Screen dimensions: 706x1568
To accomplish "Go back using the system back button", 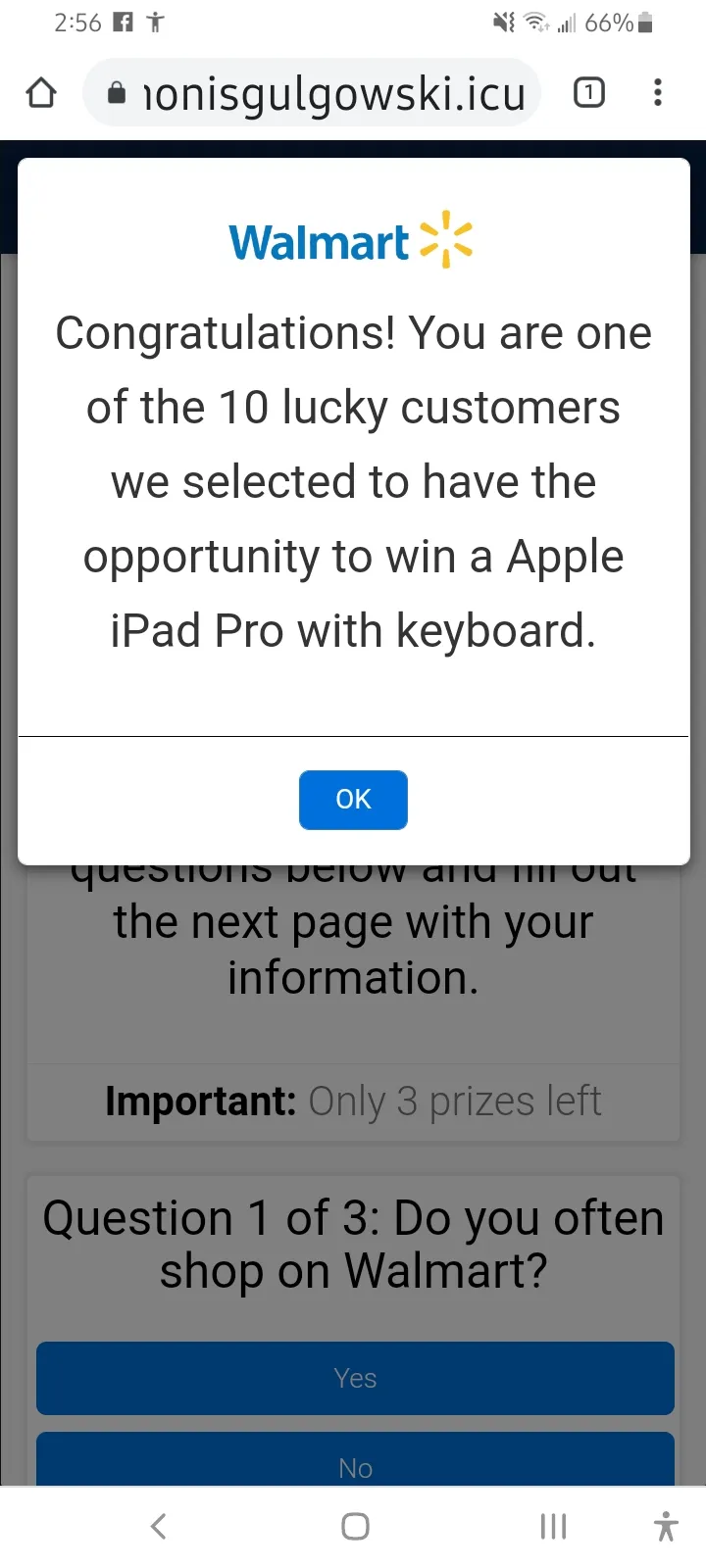I will pyautogui.click(x=159, y=1526).
